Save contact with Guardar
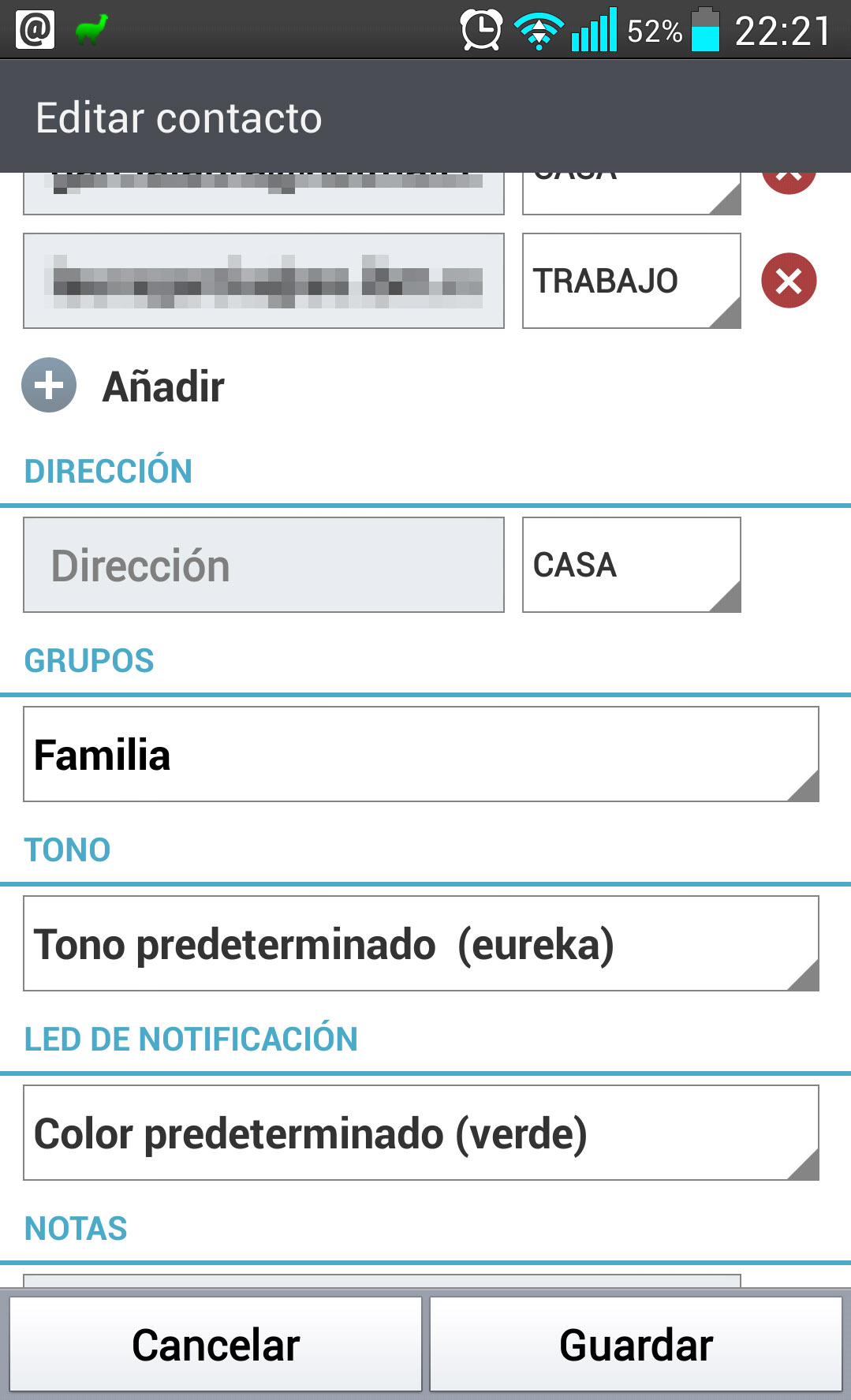Viewport: 851px width, 1400px height. pos(636,1345)
